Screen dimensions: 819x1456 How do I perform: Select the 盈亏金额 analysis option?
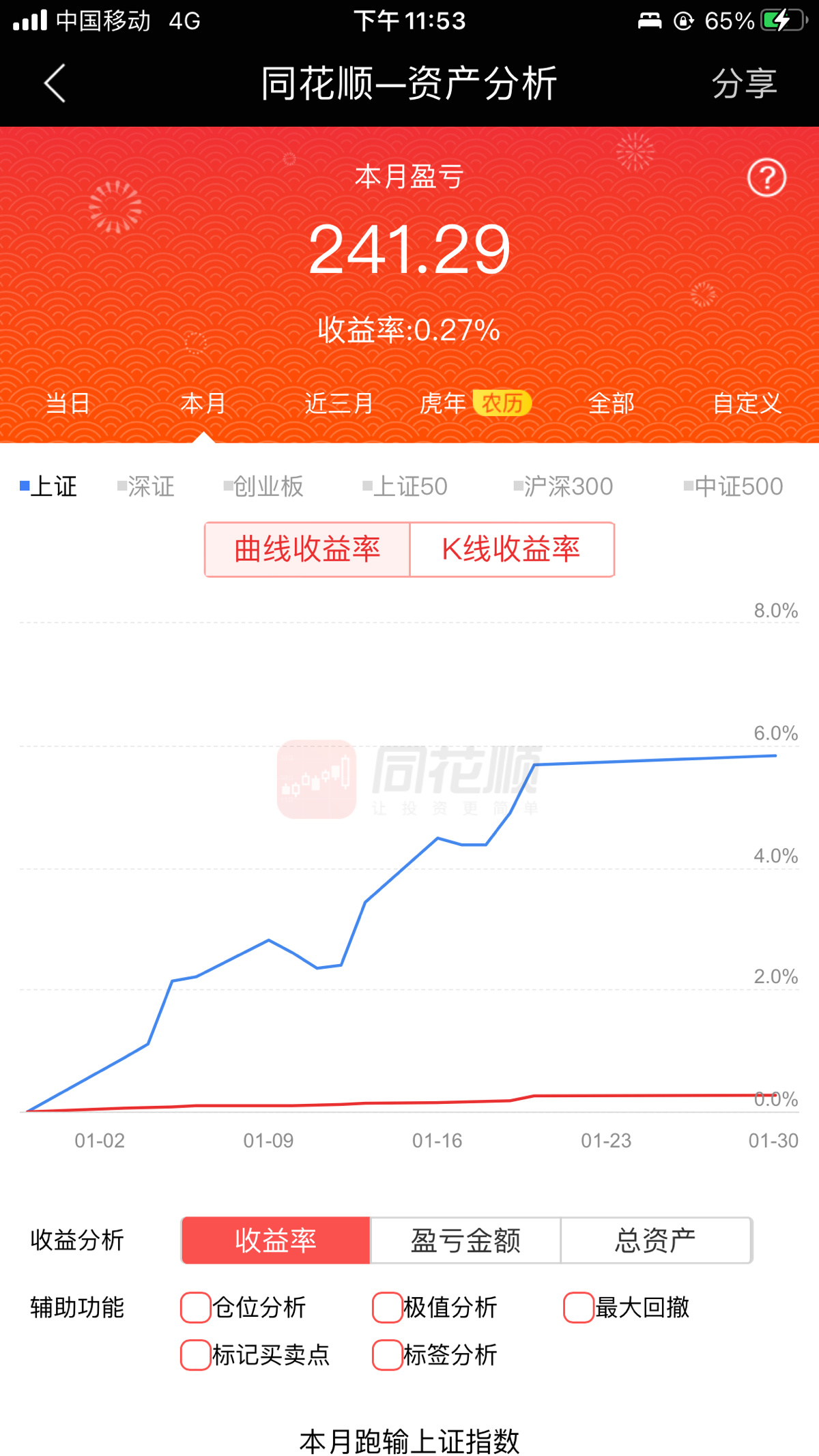coord(465,1240)
